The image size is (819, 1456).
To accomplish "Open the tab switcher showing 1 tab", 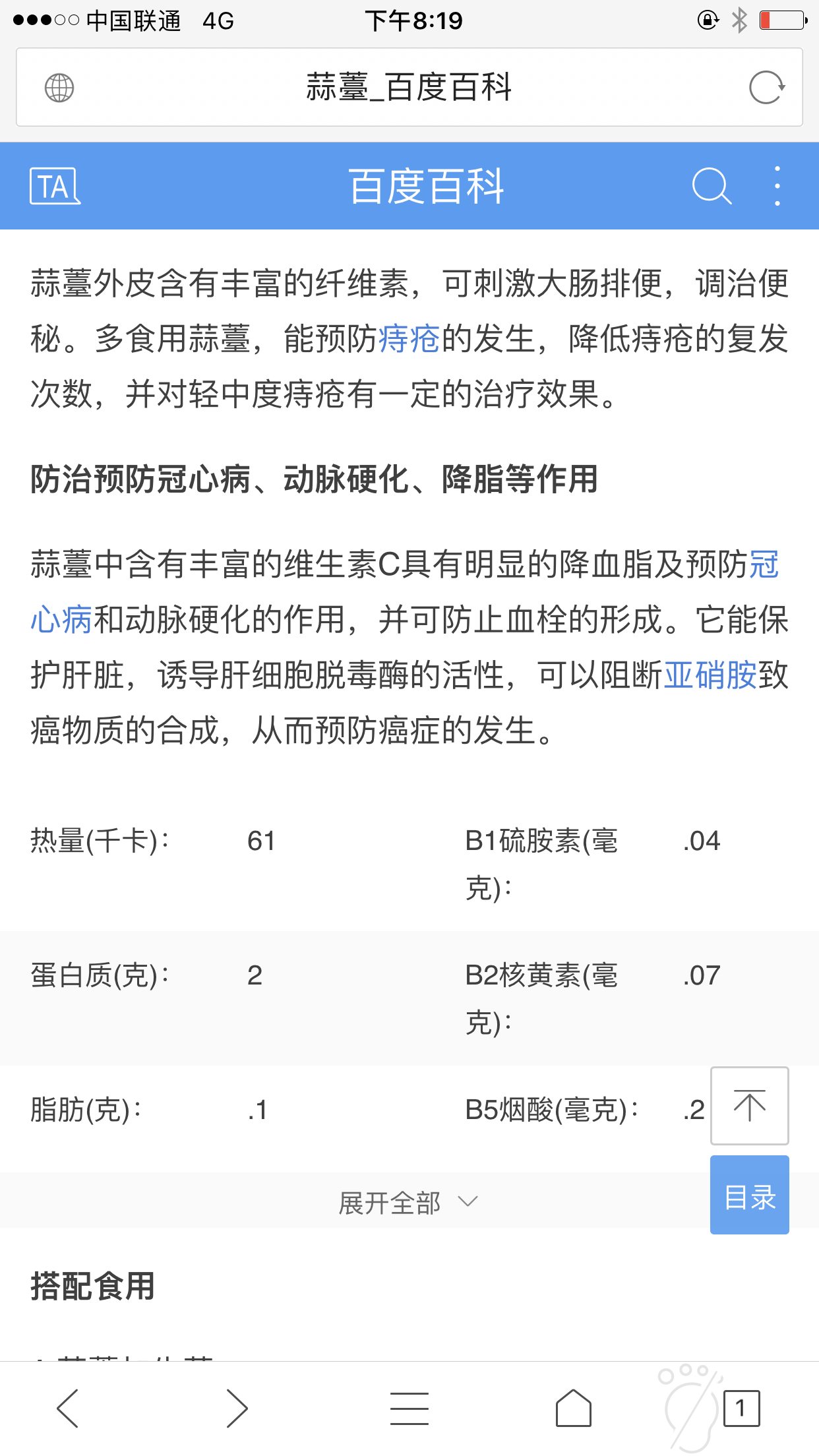I will coord(741,1408).
